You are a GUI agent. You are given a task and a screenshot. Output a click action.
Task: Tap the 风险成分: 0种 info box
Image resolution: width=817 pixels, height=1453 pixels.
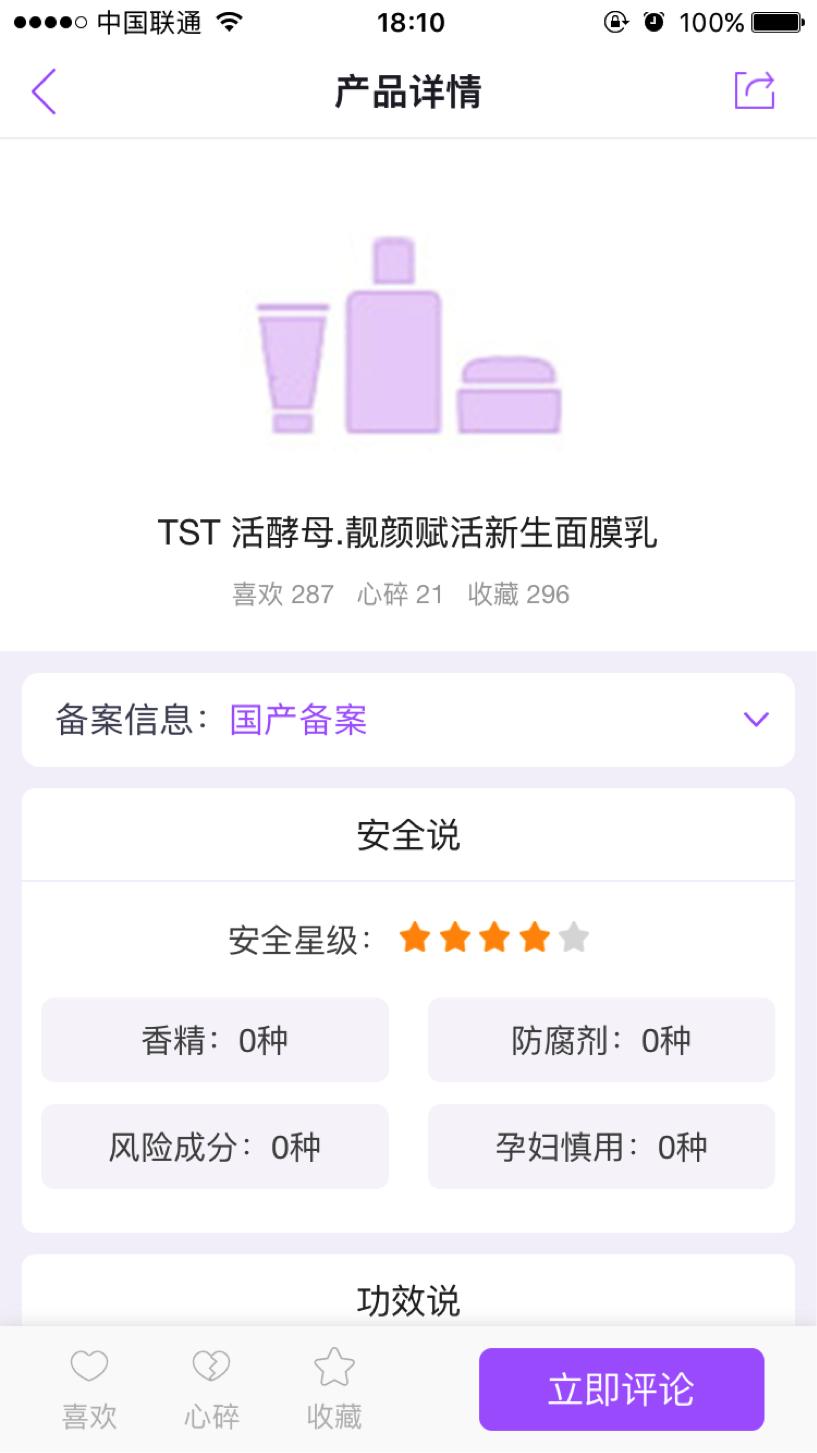(x=214, y=1146)
